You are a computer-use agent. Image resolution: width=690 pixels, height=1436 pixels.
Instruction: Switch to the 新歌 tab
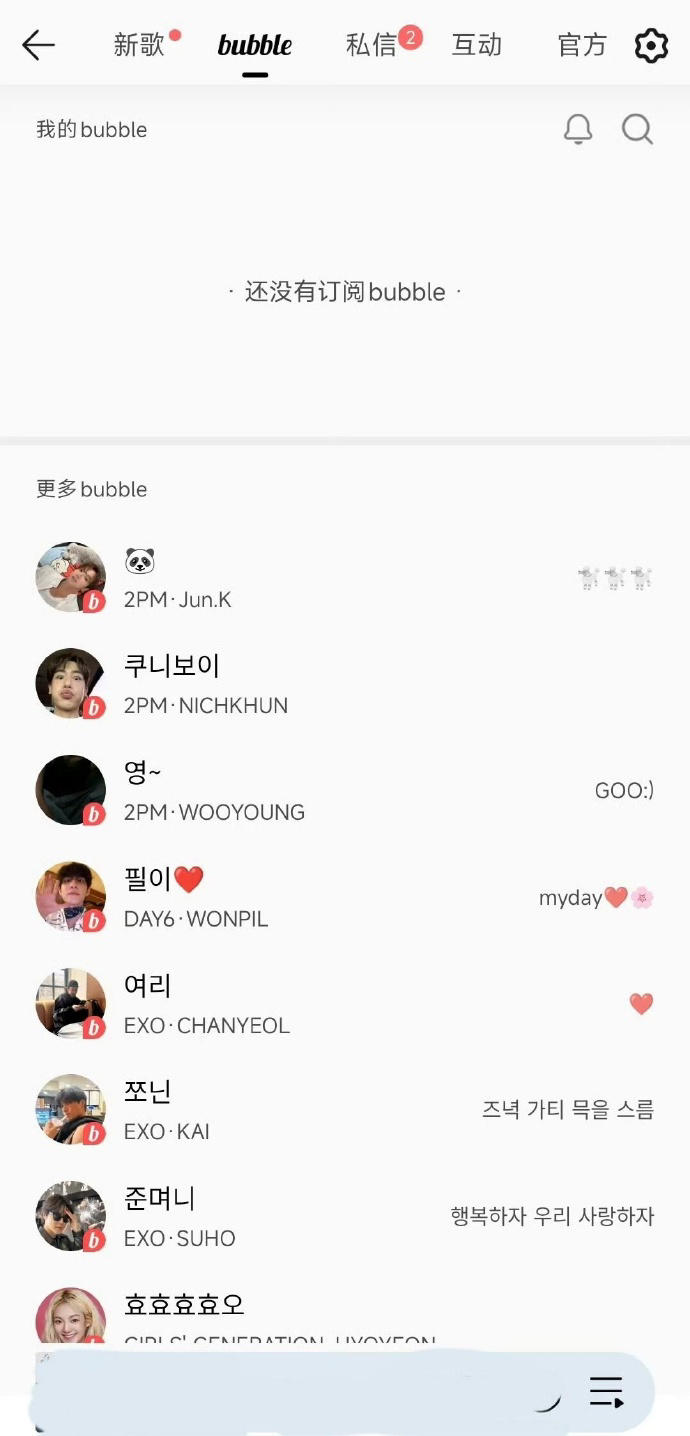tap(139, 45)
